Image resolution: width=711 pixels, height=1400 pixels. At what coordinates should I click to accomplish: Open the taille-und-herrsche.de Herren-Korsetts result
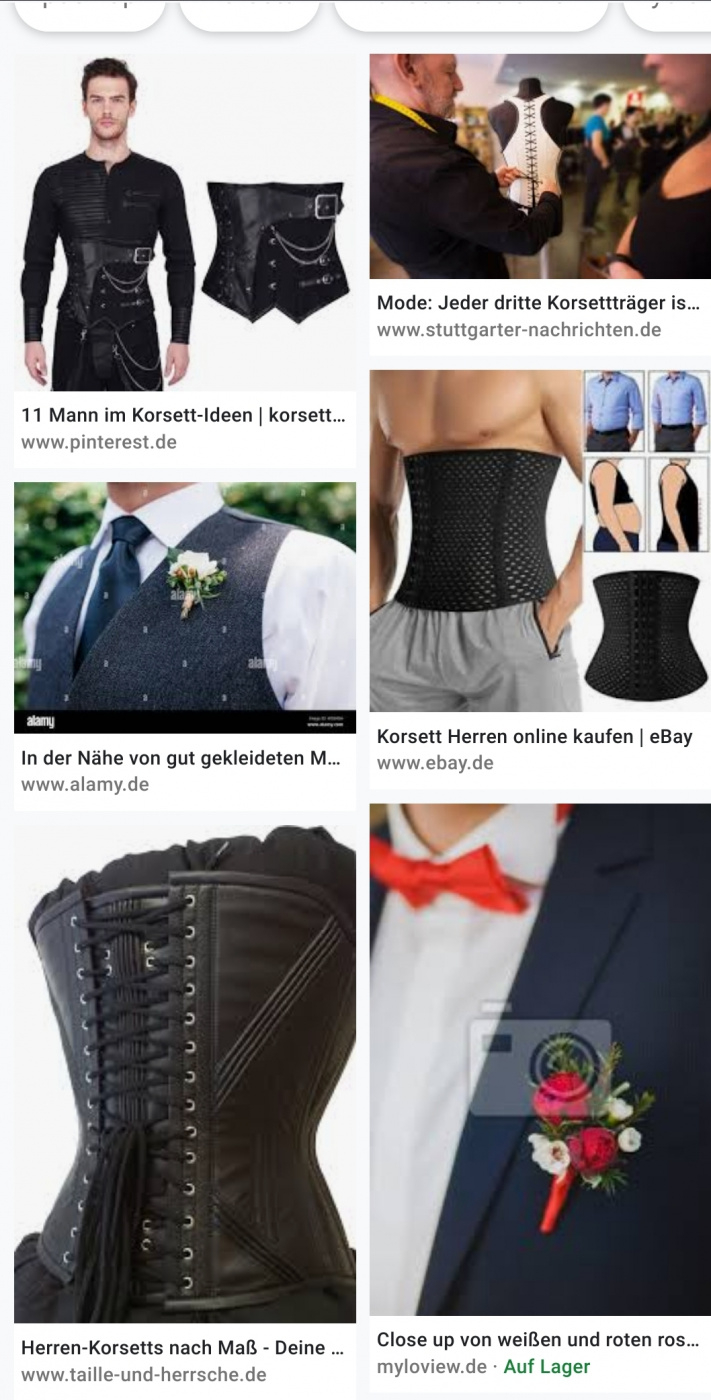[184, 1075]
